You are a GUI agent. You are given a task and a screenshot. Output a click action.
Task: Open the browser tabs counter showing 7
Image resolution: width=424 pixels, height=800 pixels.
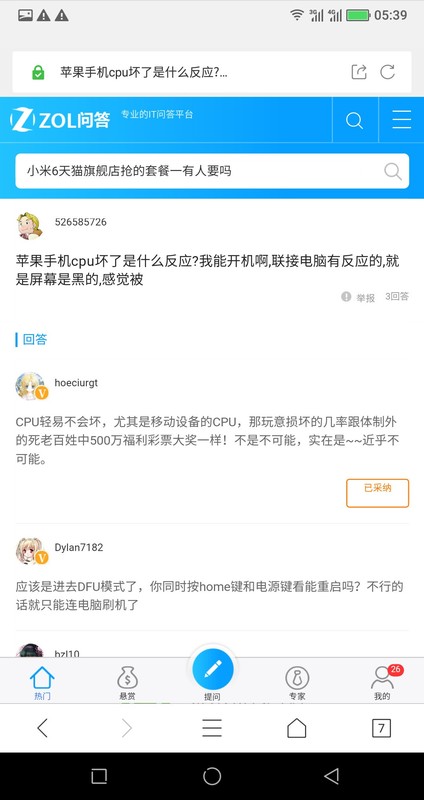pos(381,728)
